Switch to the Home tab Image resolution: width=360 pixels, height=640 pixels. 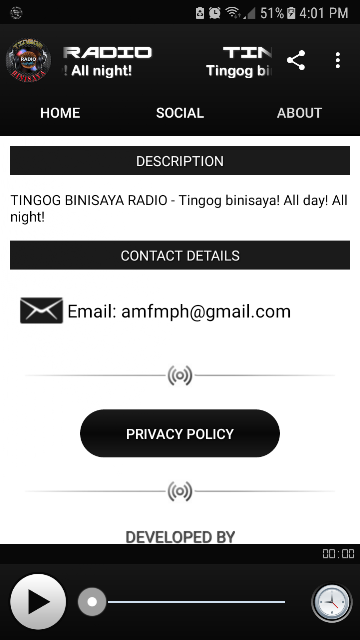[x=60, y=113]
